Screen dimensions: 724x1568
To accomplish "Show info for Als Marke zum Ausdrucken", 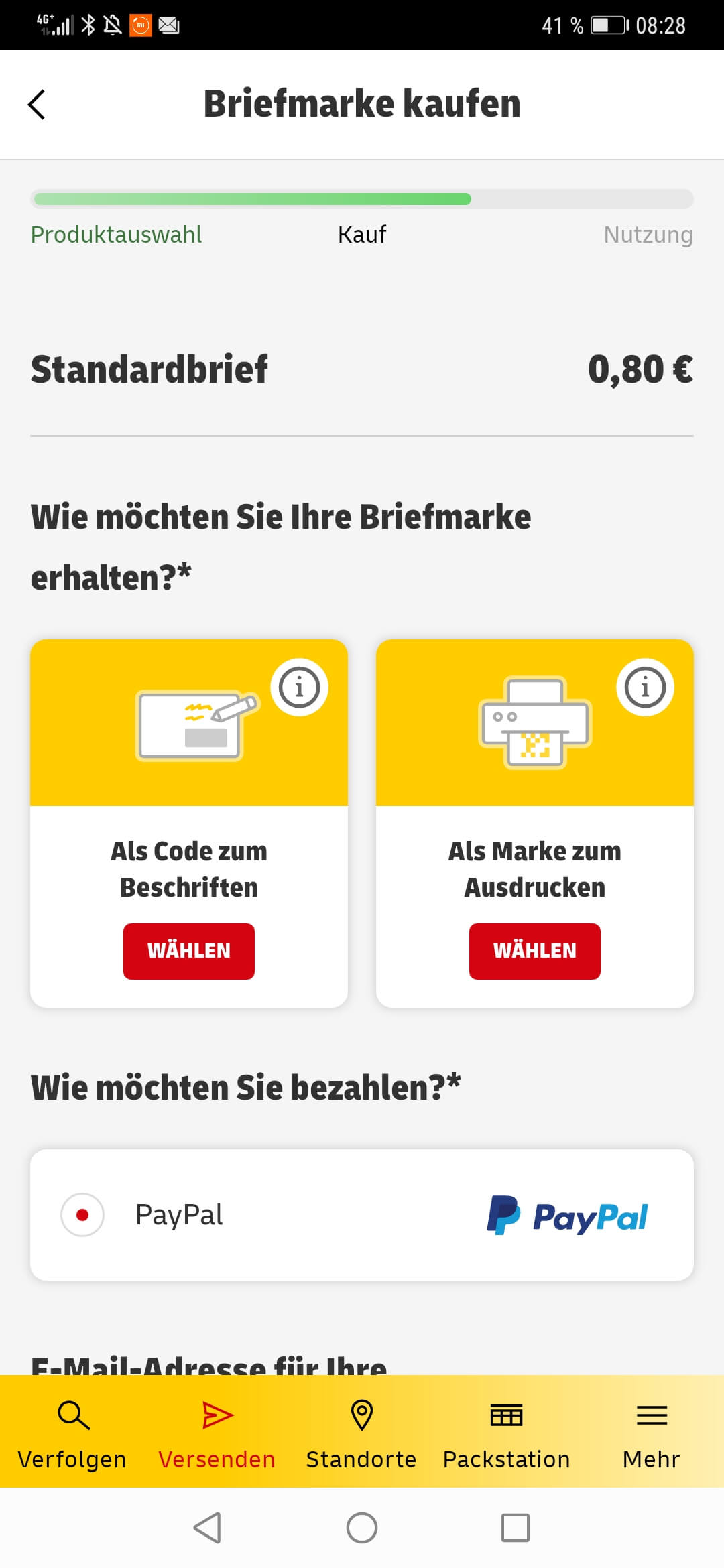I will (645, 687).
